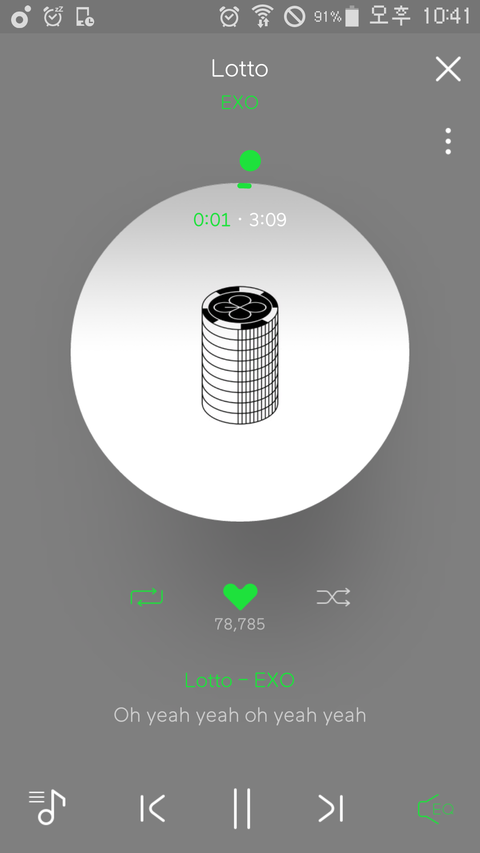Tap the green playback progress knob

coord(250,161)
